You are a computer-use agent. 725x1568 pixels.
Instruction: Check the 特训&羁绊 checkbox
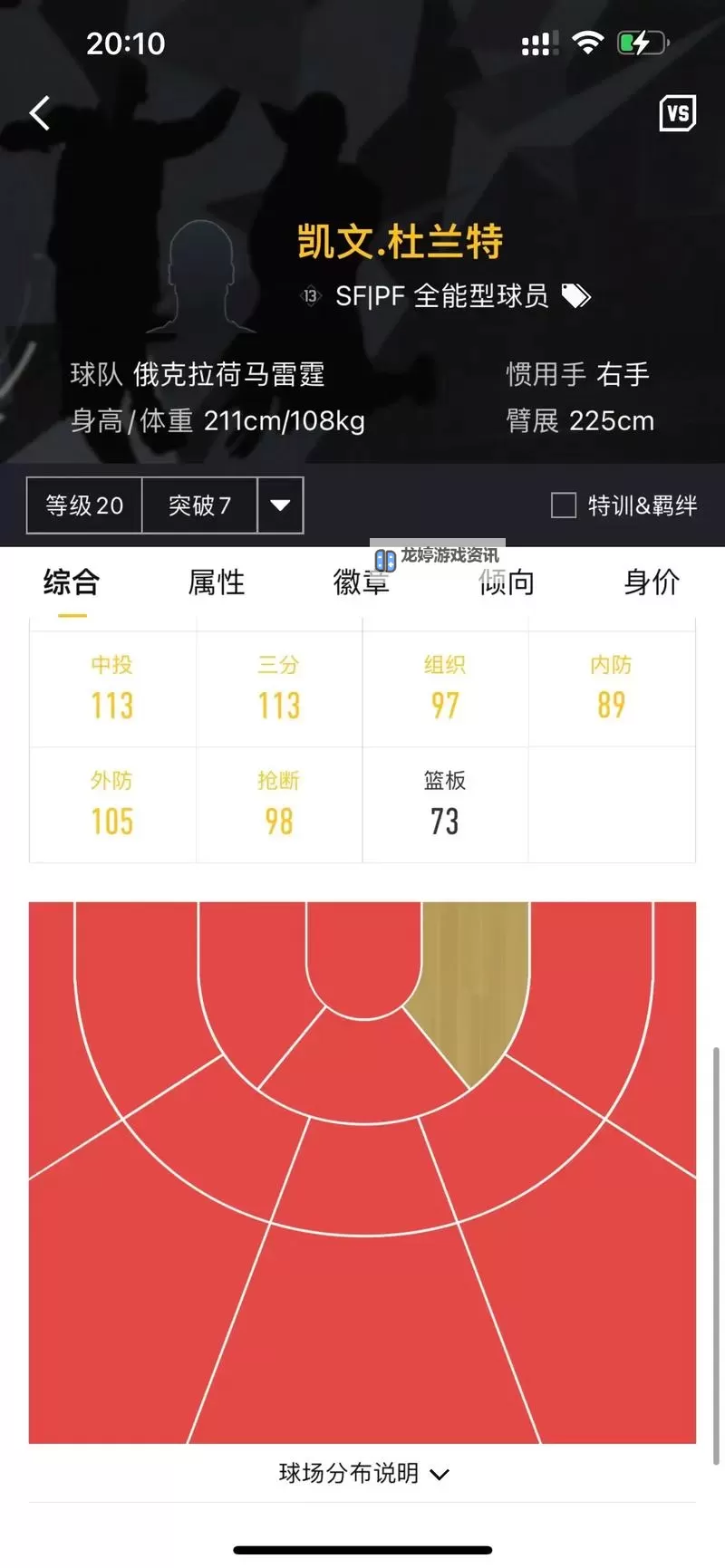(x=564, y=505)
